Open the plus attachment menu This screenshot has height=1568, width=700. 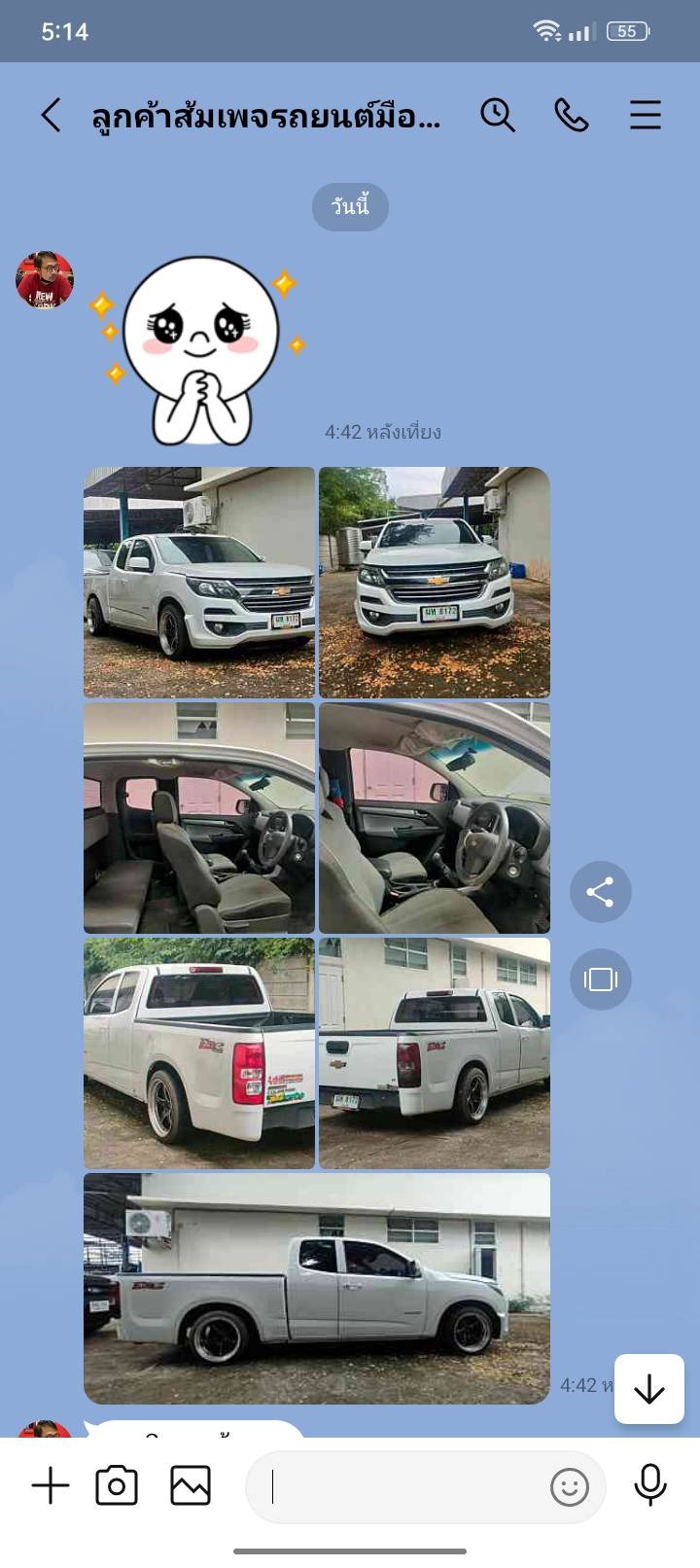tap(51, 1486)
